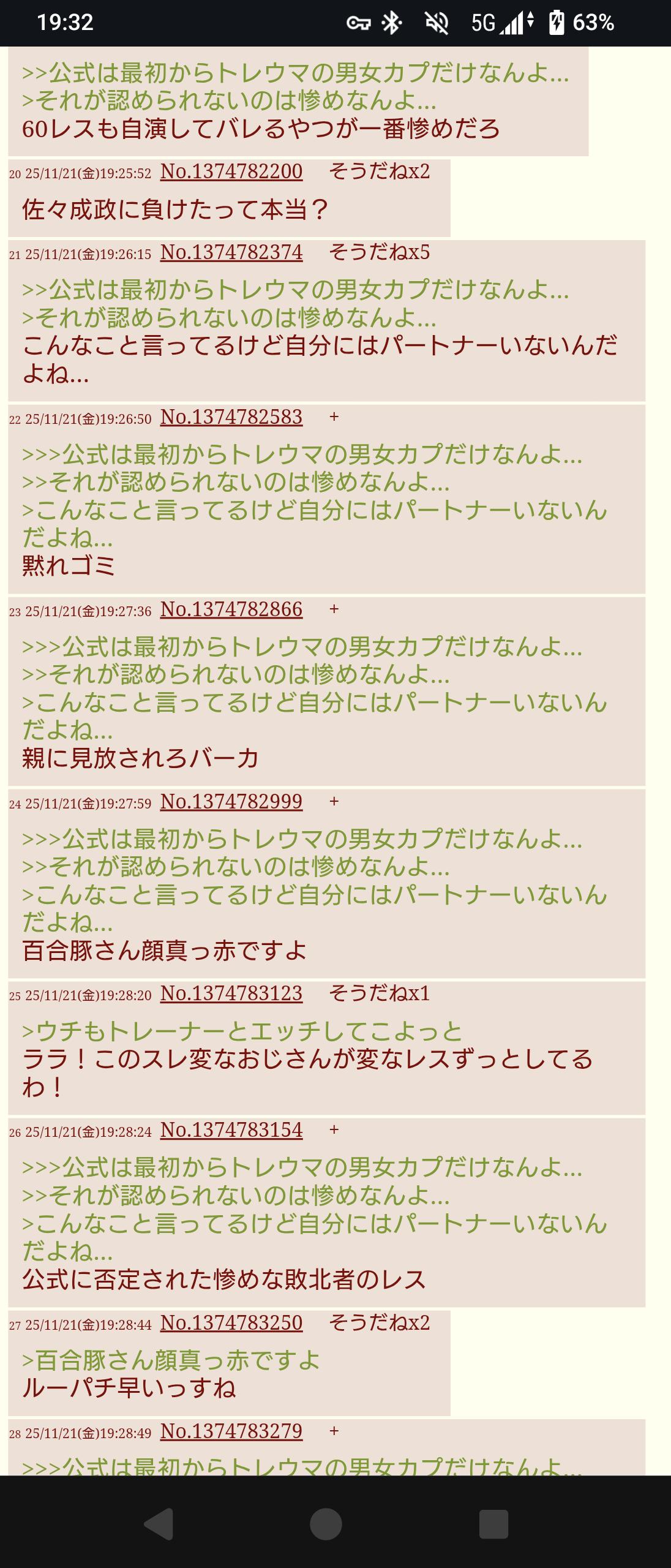Open post number No.1374783250
Screen dimensions: 671x1568
click(231, 1323)
